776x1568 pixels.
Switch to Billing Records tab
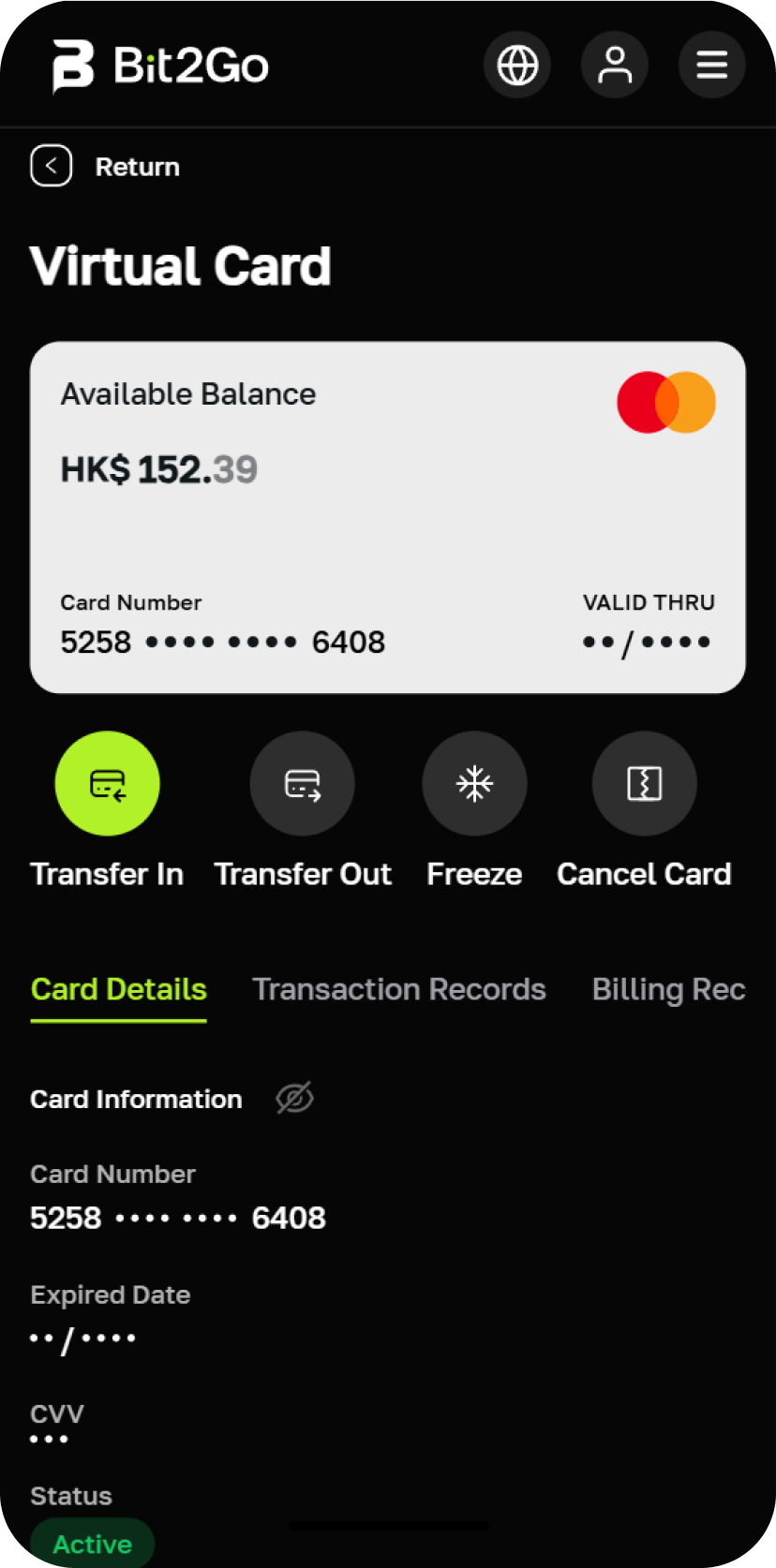[668, 989]
